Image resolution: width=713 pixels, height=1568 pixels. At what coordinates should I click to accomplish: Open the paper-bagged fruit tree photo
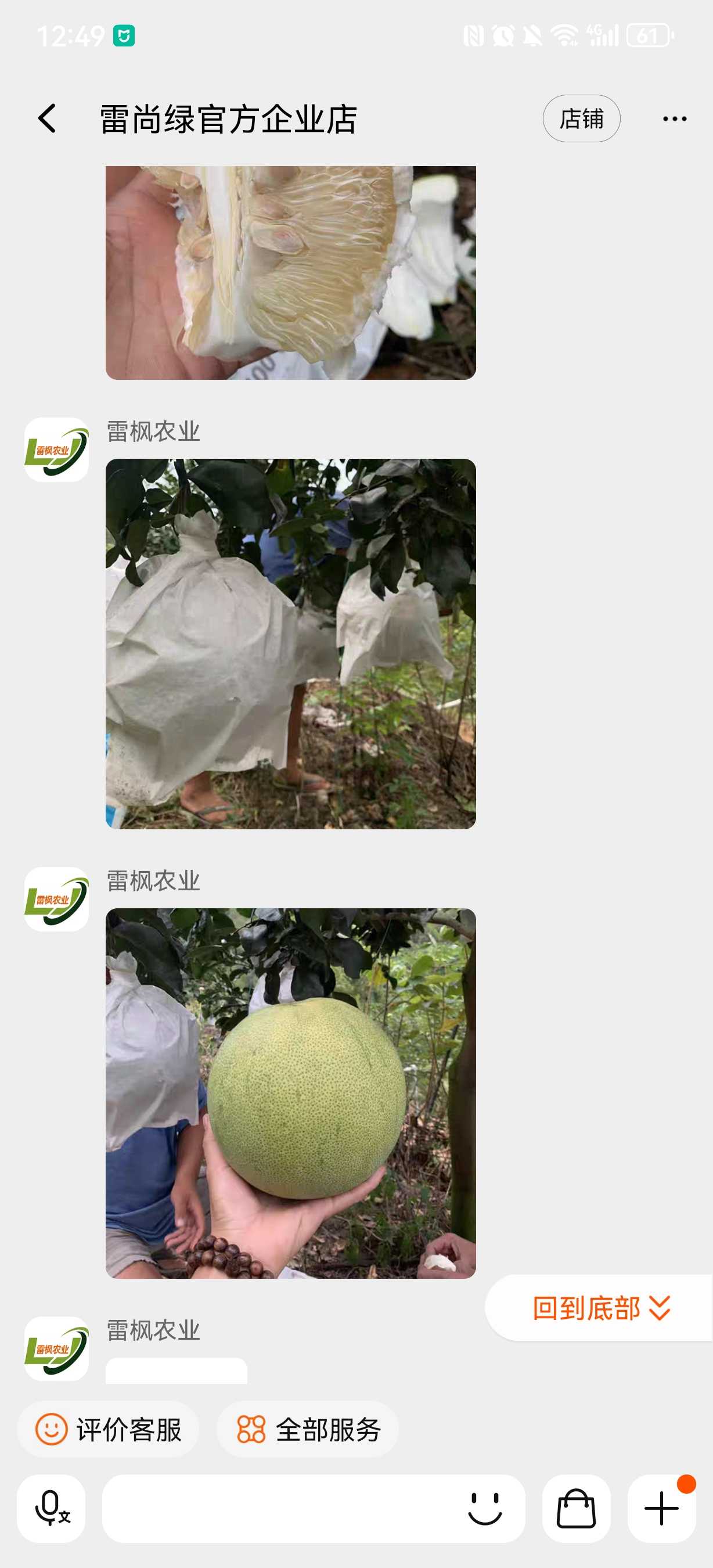click(291, 643)
